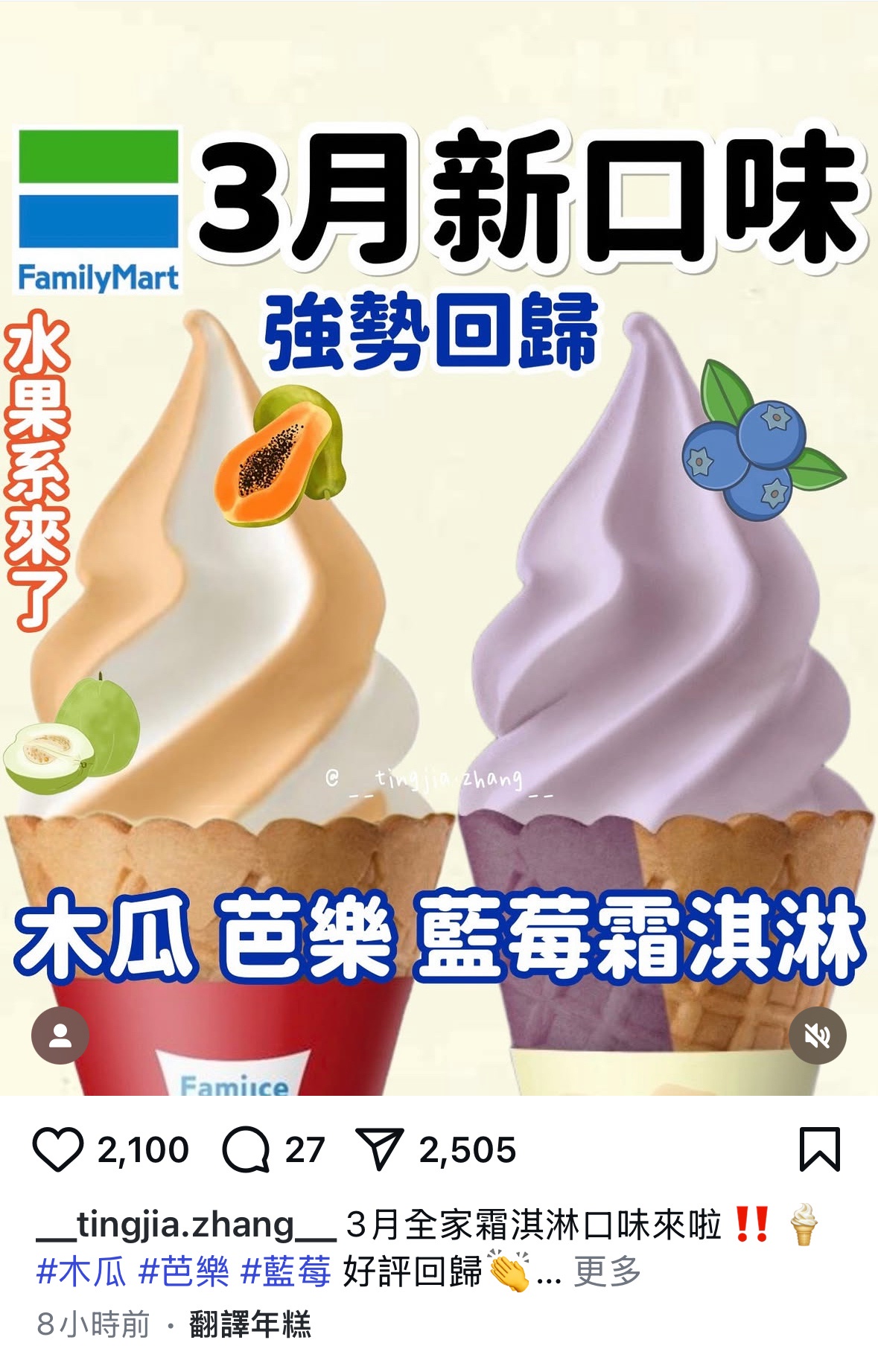Open the #木瓜 hashtag
Image resolution: width=878 pixels, height=1372 pixels.
[81, 1272]
